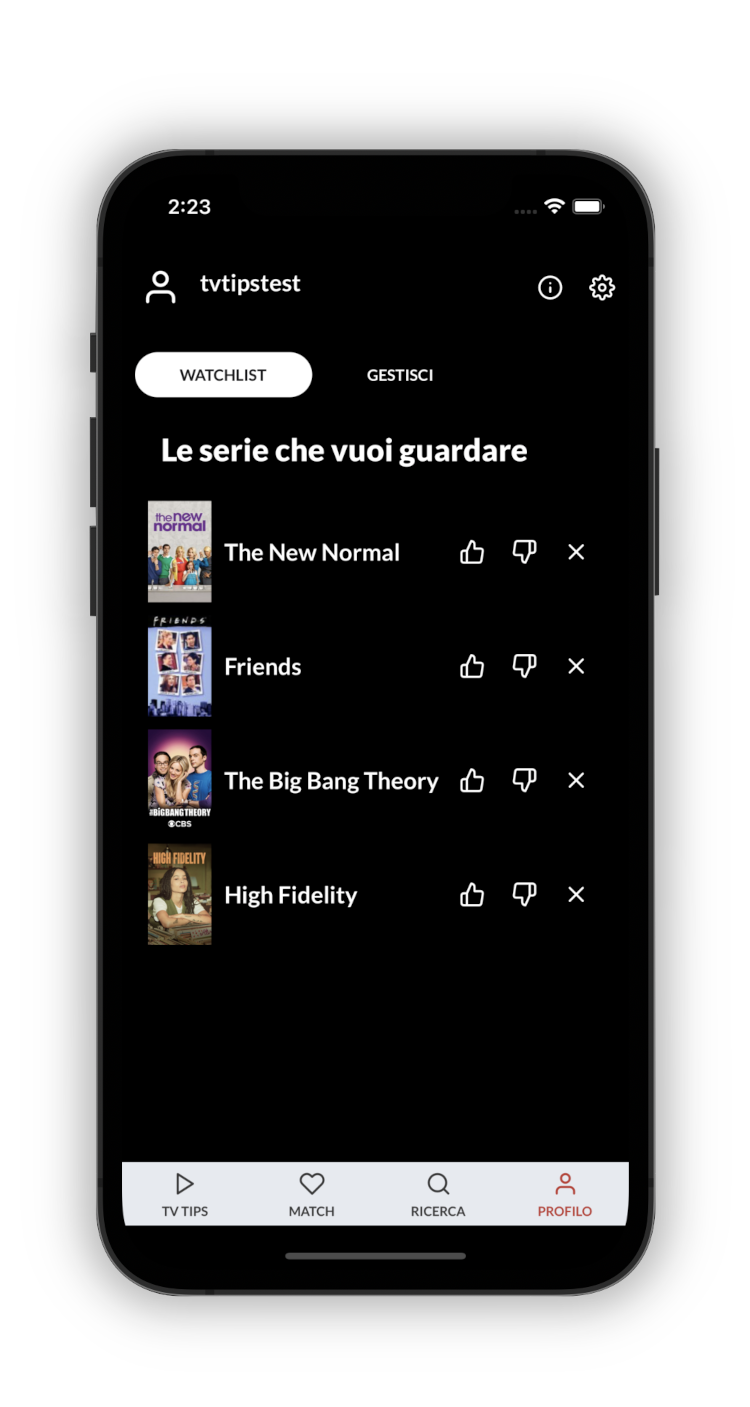The height and width of the screenshot is (1407, 750).
Task: Switch to the Gestisci tab
Action: (400, 375)
